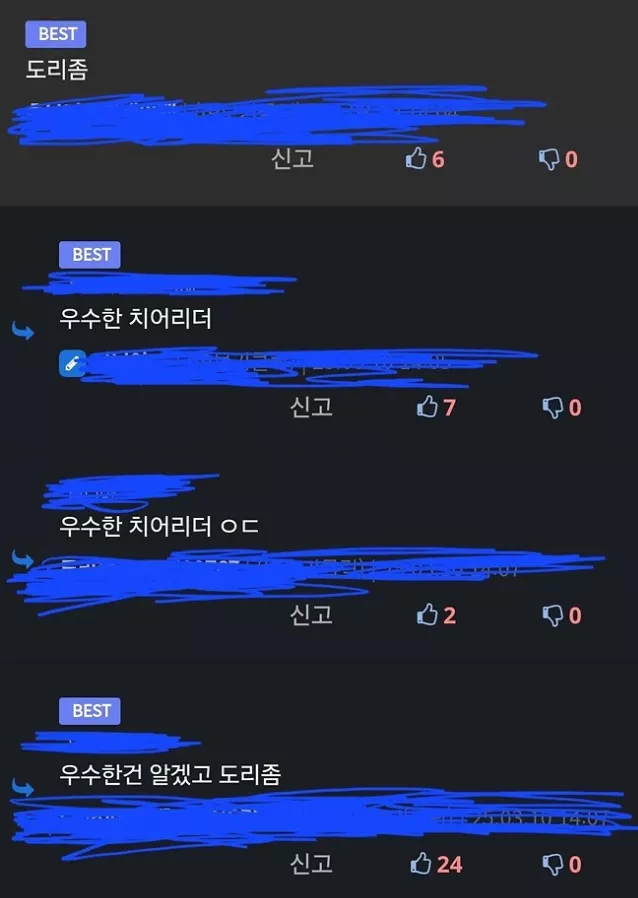Dislike the '우수한 치어리더' reply with 7 likes
Viewport: 638px width, 898px height.
pyautogui.click(x=553, y=407)
